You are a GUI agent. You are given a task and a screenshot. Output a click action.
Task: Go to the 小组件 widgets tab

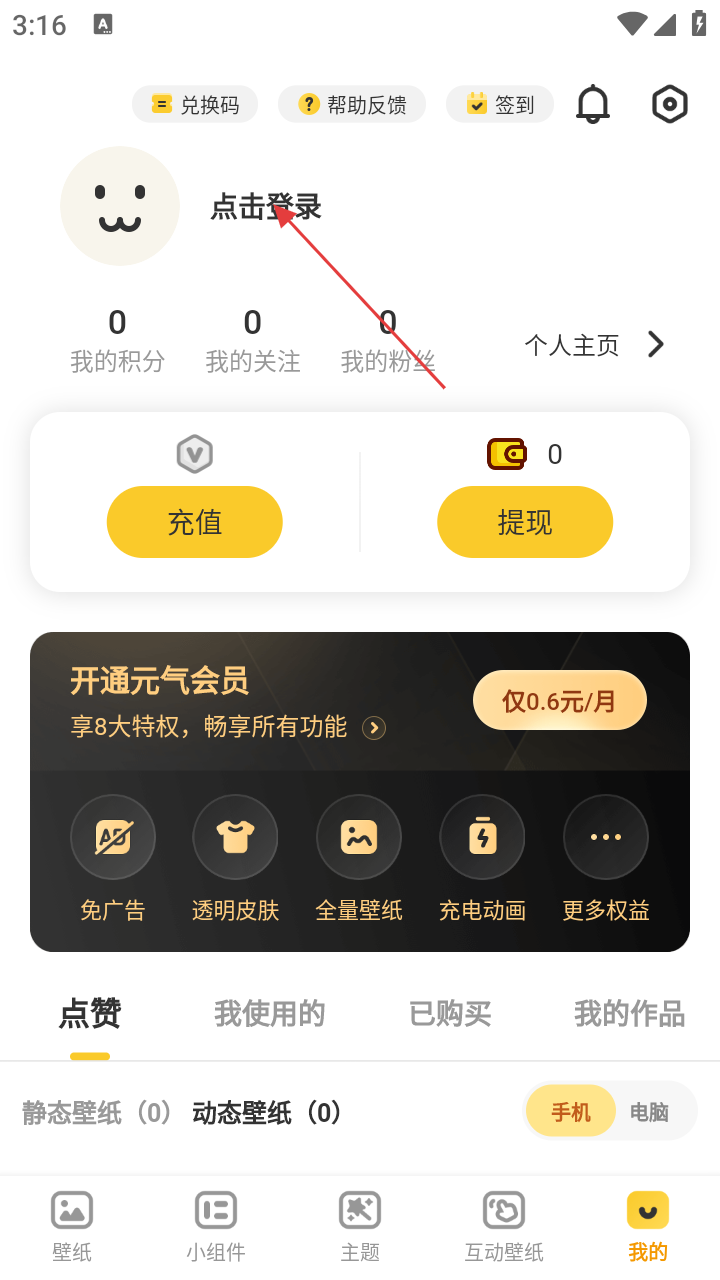click(216, 1227)
